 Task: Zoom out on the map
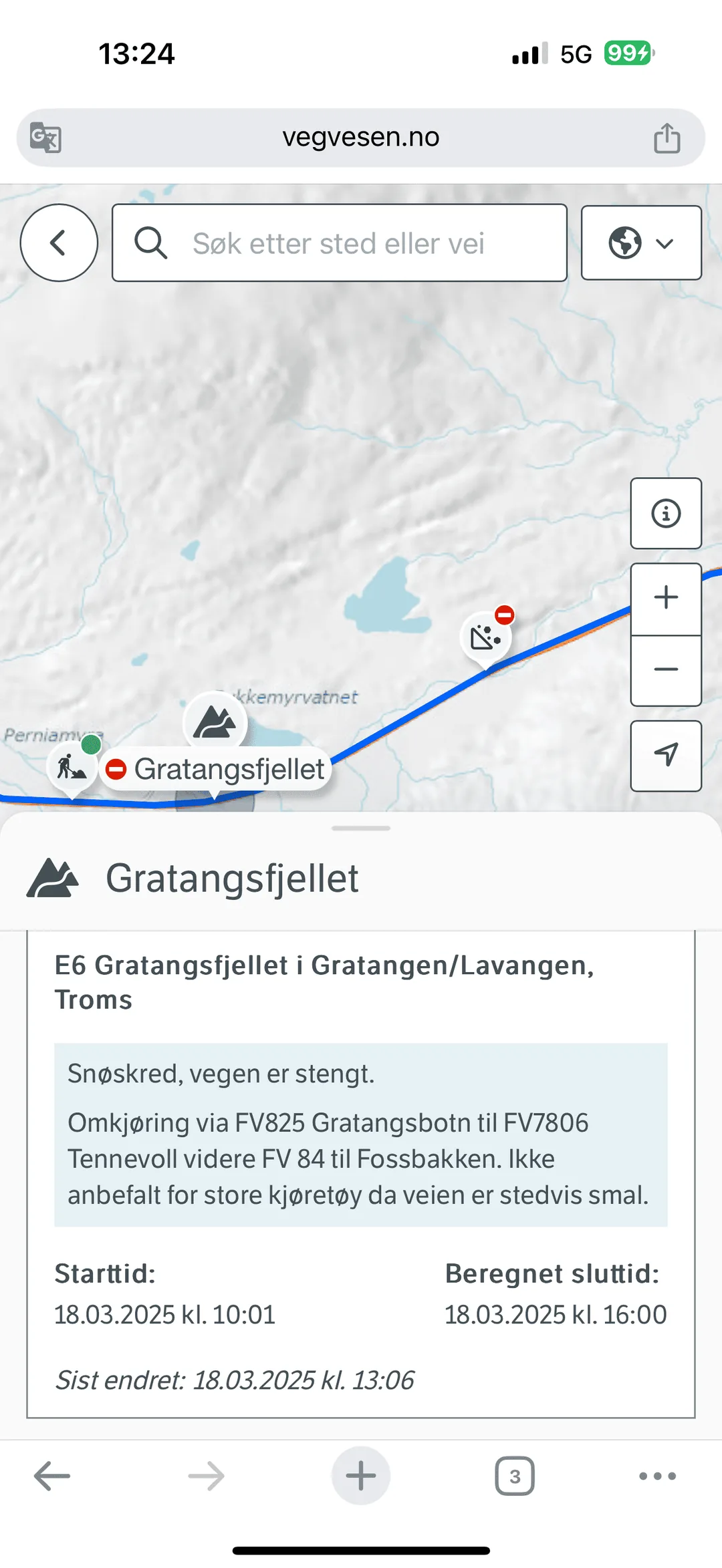[666, 670]
